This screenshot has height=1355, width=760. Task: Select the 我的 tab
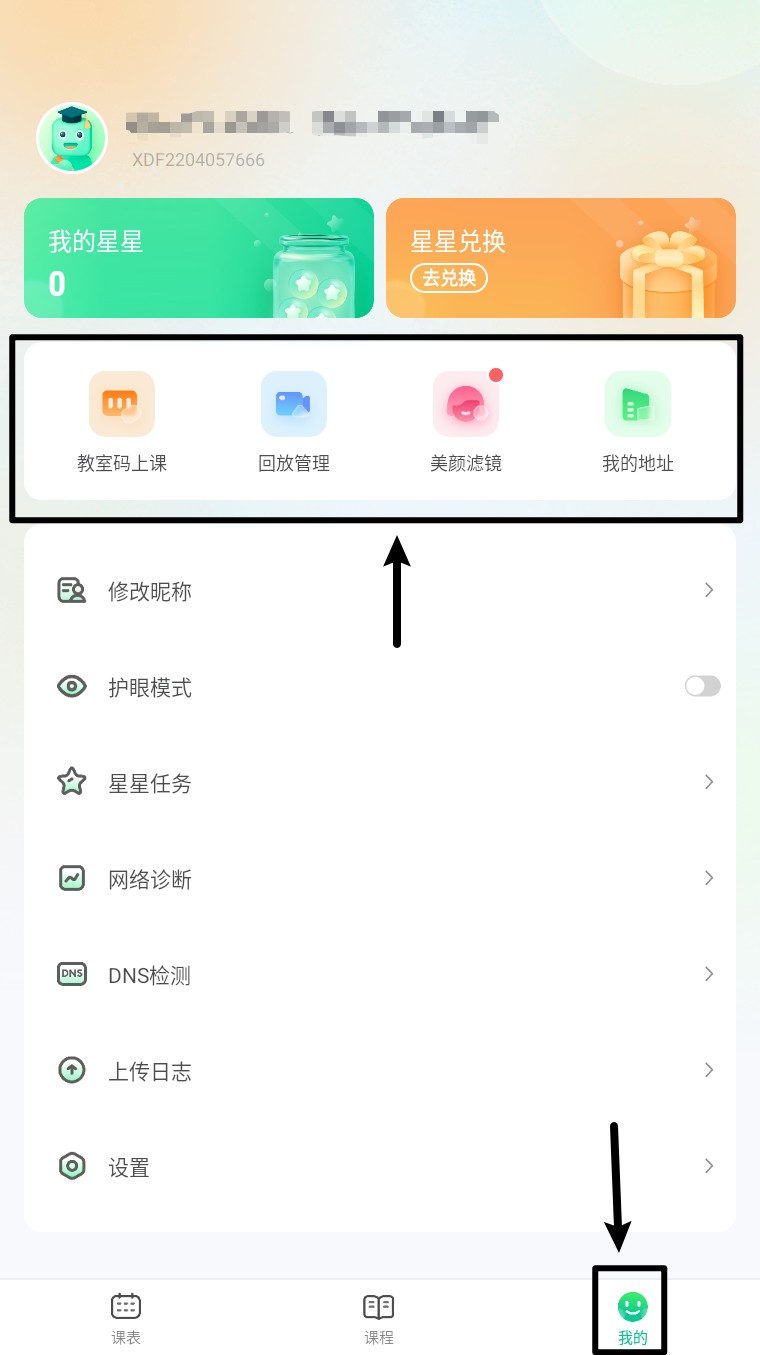[632, 1317]
